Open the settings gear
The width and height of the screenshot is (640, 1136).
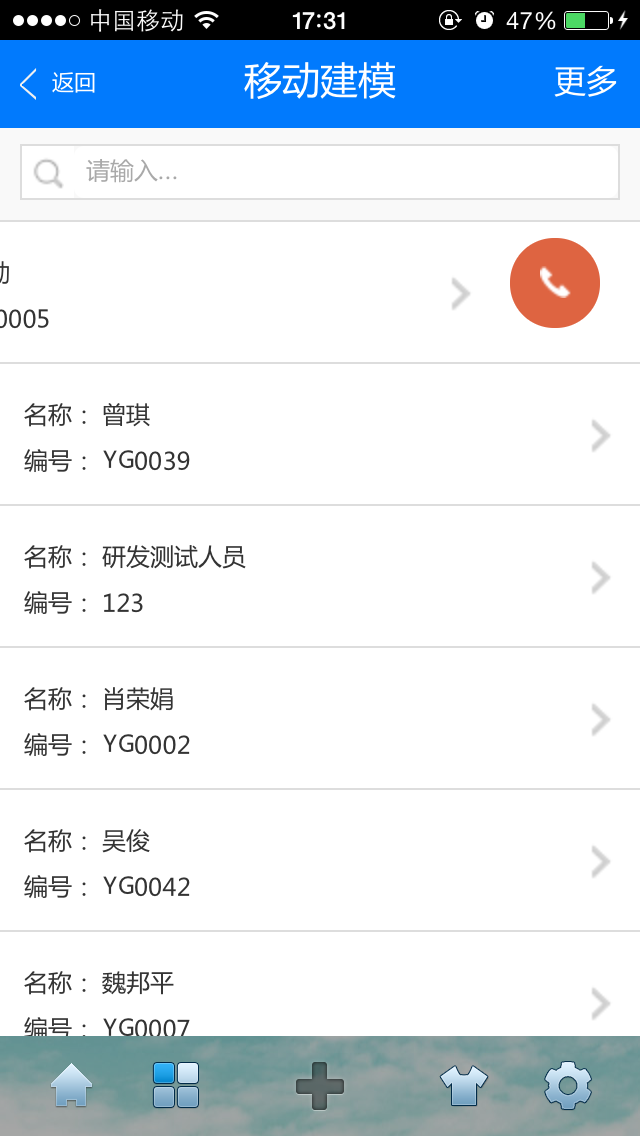click(568, 1086)
